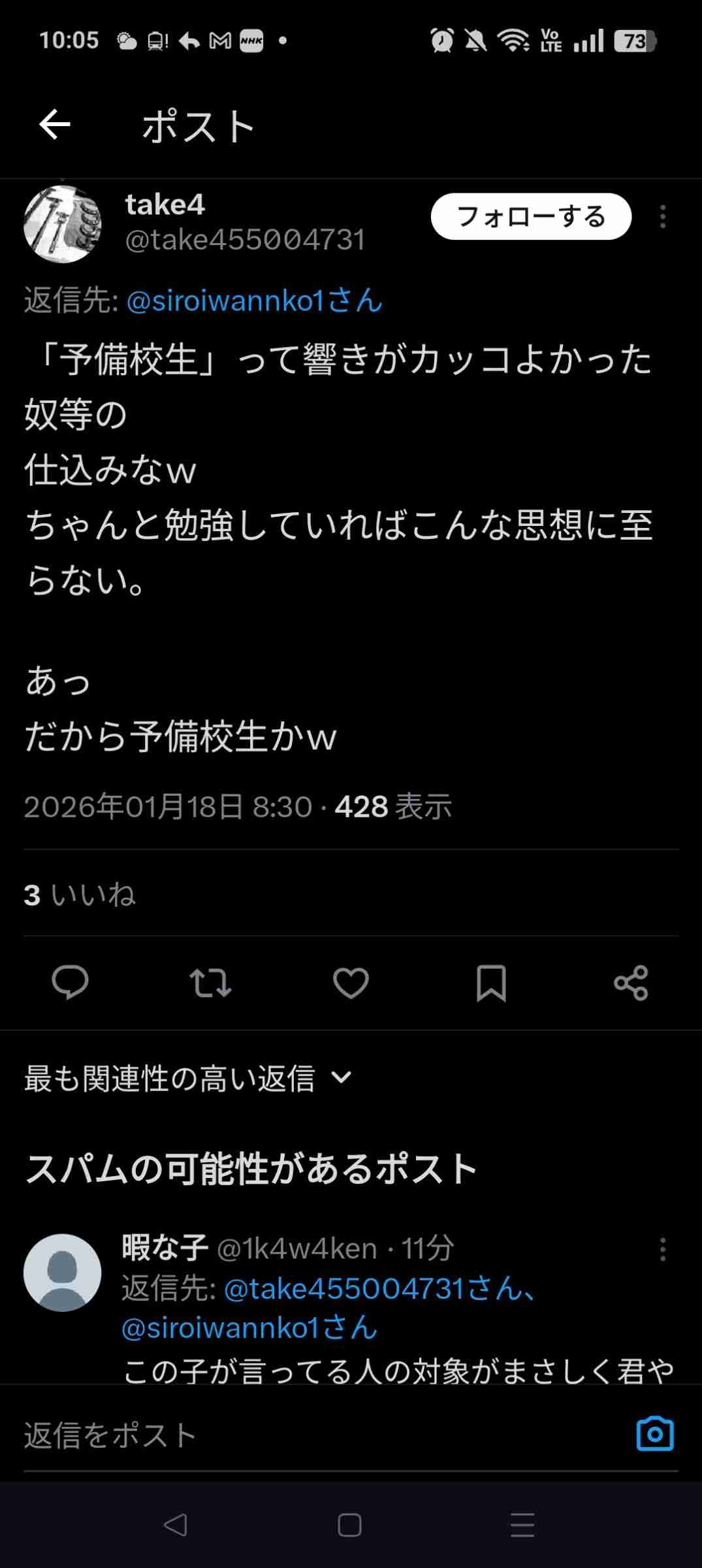Open take4's profile picture
The height and width of the screenshot is (1568, 702).
click(63, 225)
